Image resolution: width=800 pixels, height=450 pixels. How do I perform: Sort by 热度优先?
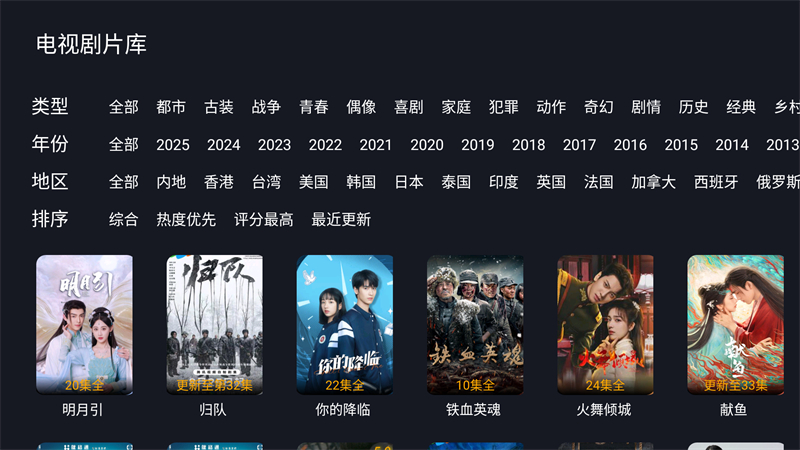click(x=186, y=219)
